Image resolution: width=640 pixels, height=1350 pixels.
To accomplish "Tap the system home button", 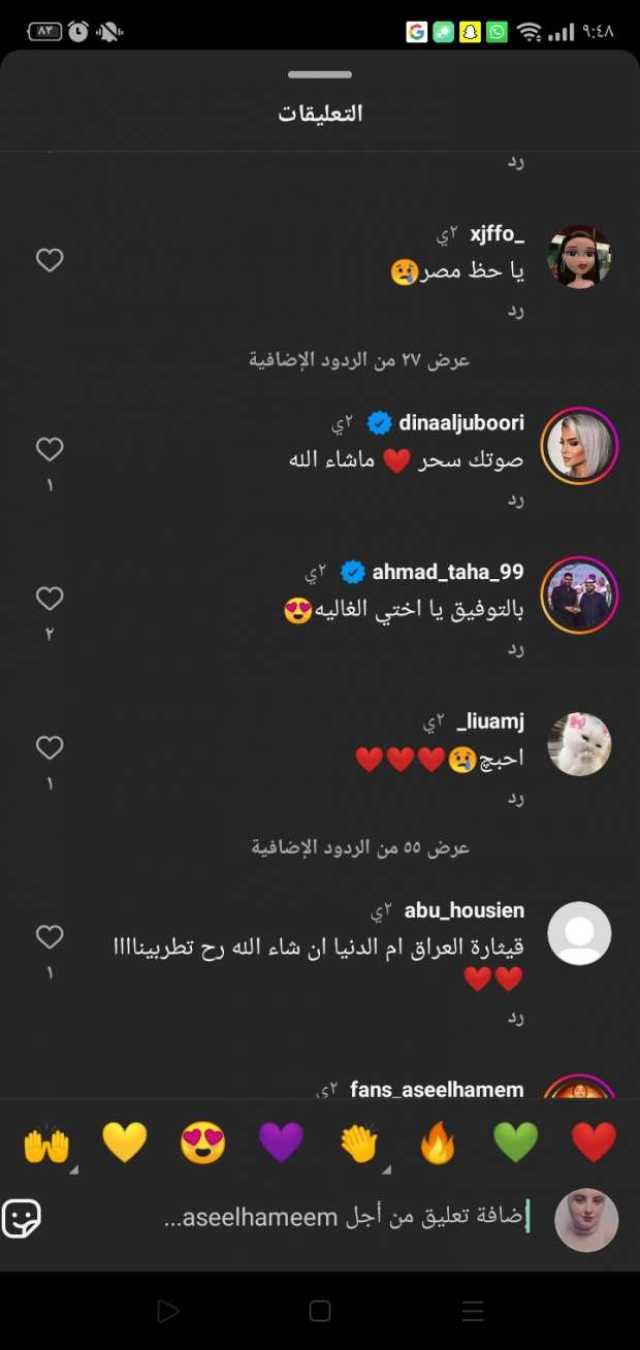I will coord(320,1311).
